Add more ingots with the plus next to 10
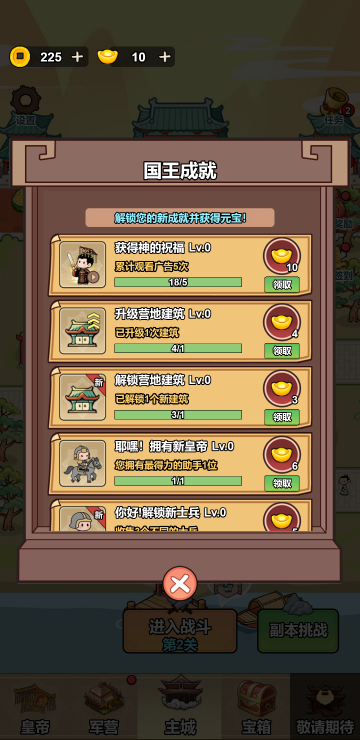 point(164,57)
